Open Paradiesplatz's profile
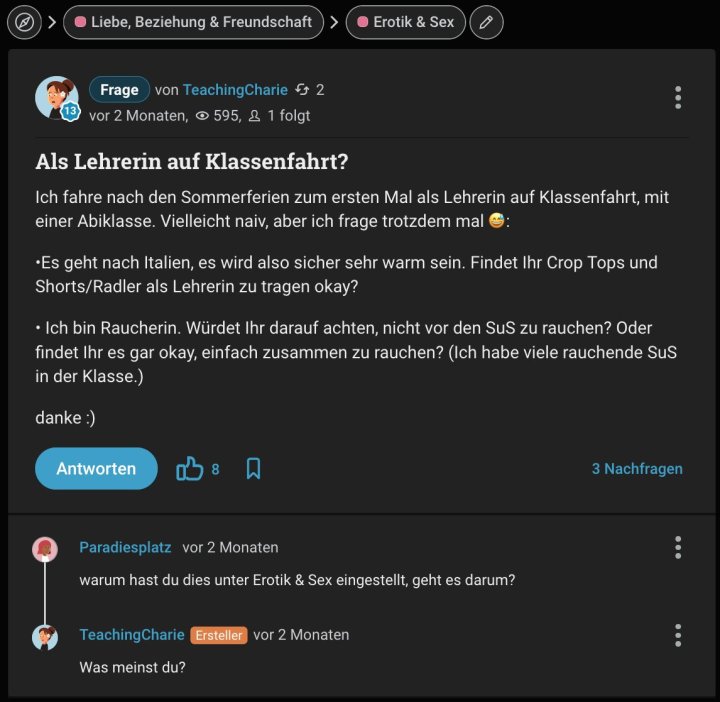 point(126,547)
